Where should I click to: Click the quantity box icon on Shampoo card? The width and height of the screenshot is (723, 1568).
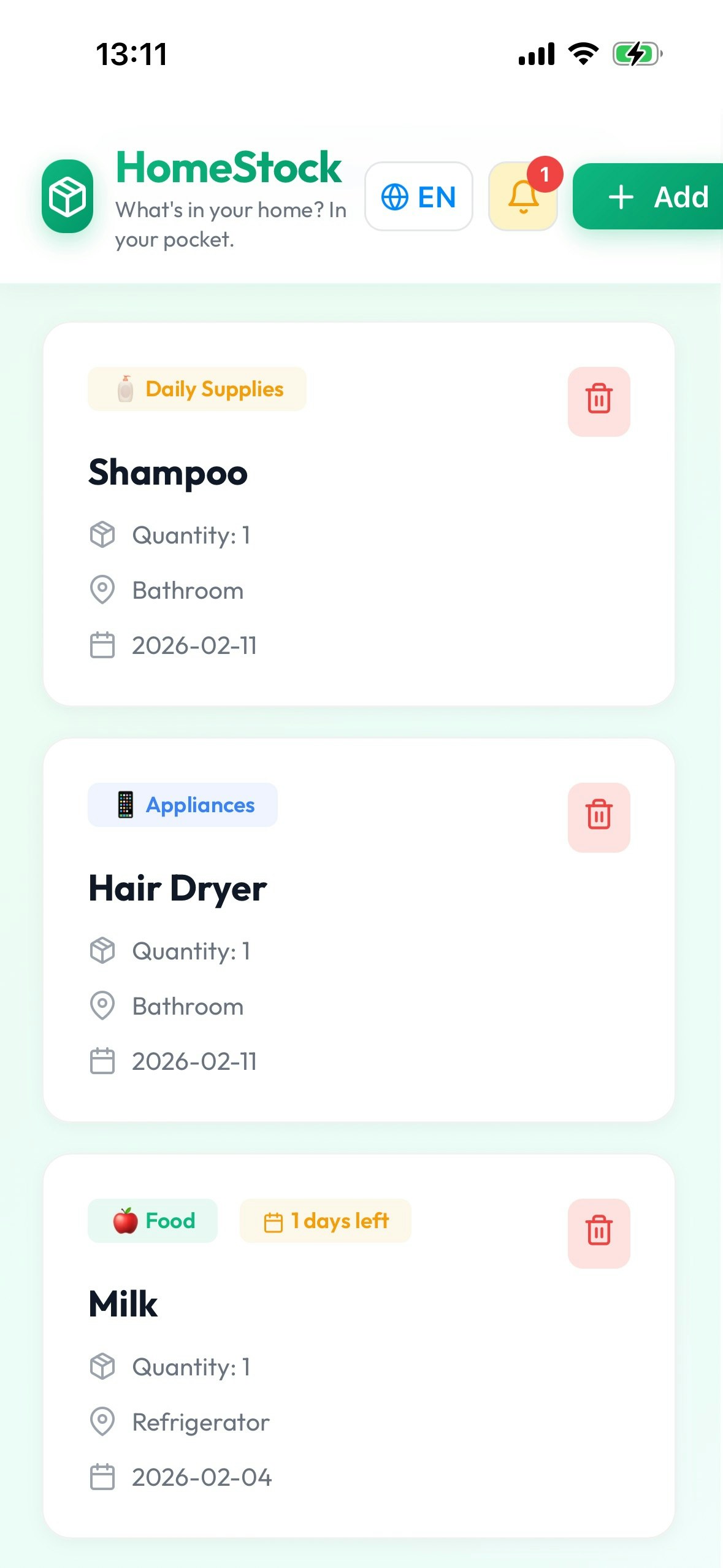point(102,534)
